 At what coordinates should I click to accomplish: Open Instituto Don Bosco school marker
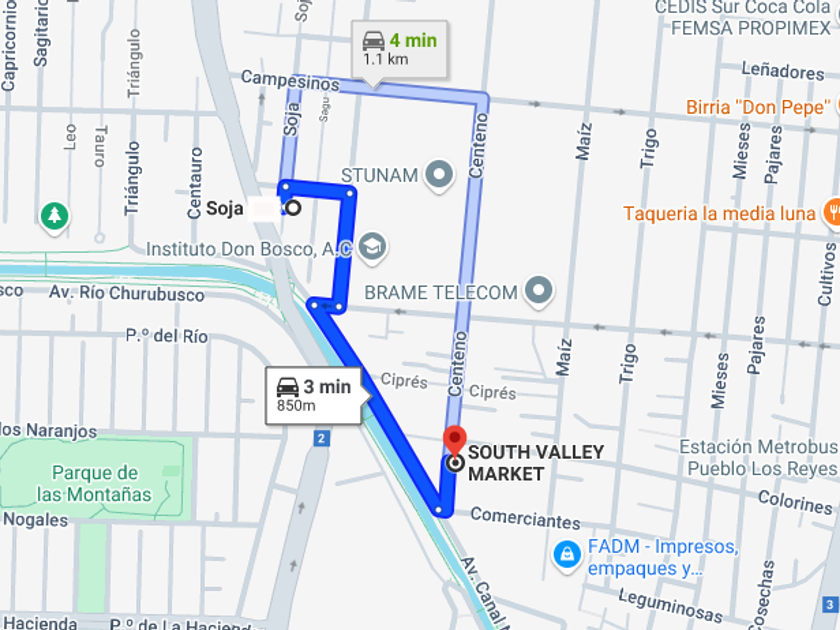pyautogui.click(x=372, y=247)
